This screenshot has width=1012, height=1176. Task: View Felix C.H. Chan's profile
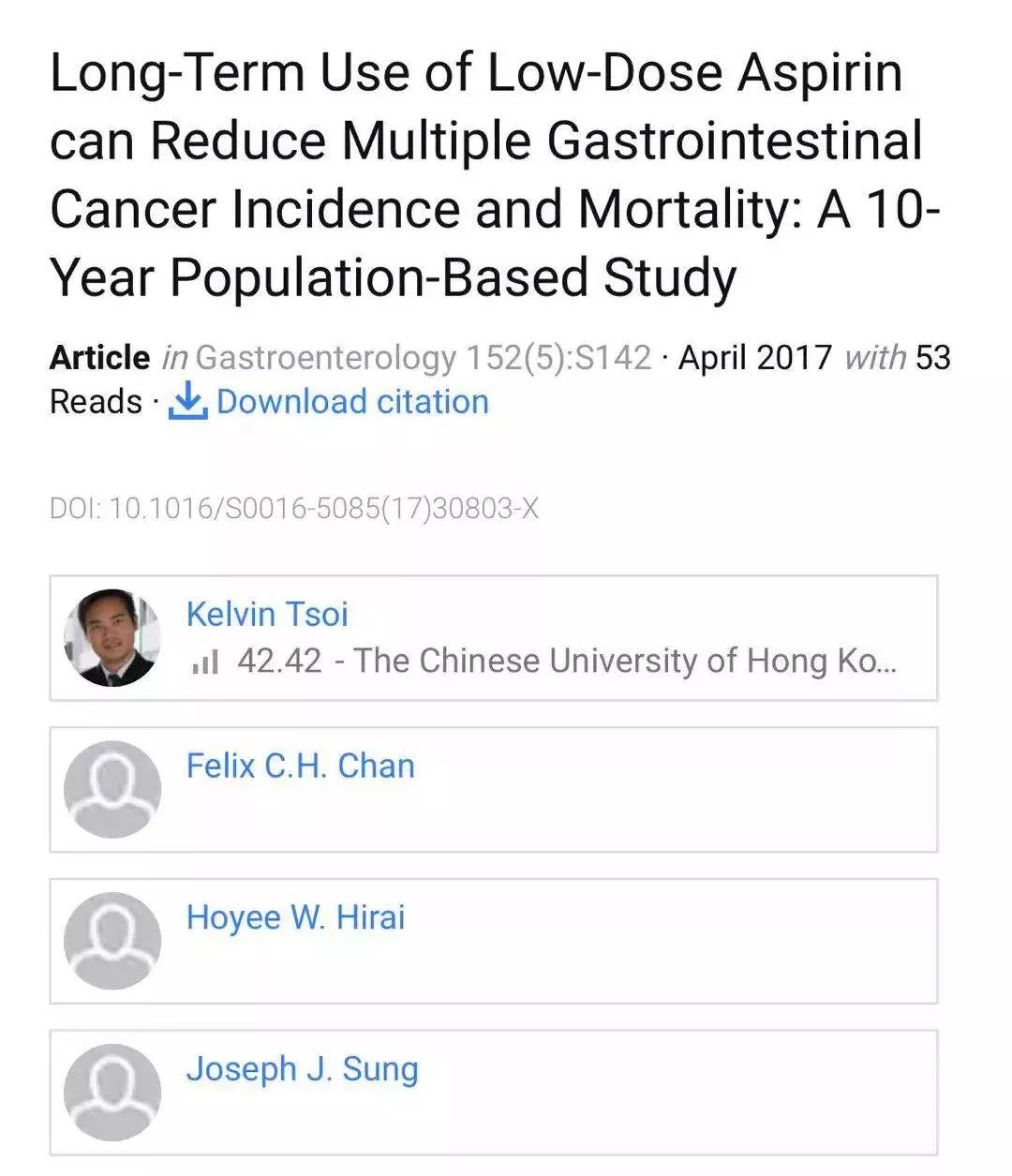pyautogui.click(x=300, y=767)
